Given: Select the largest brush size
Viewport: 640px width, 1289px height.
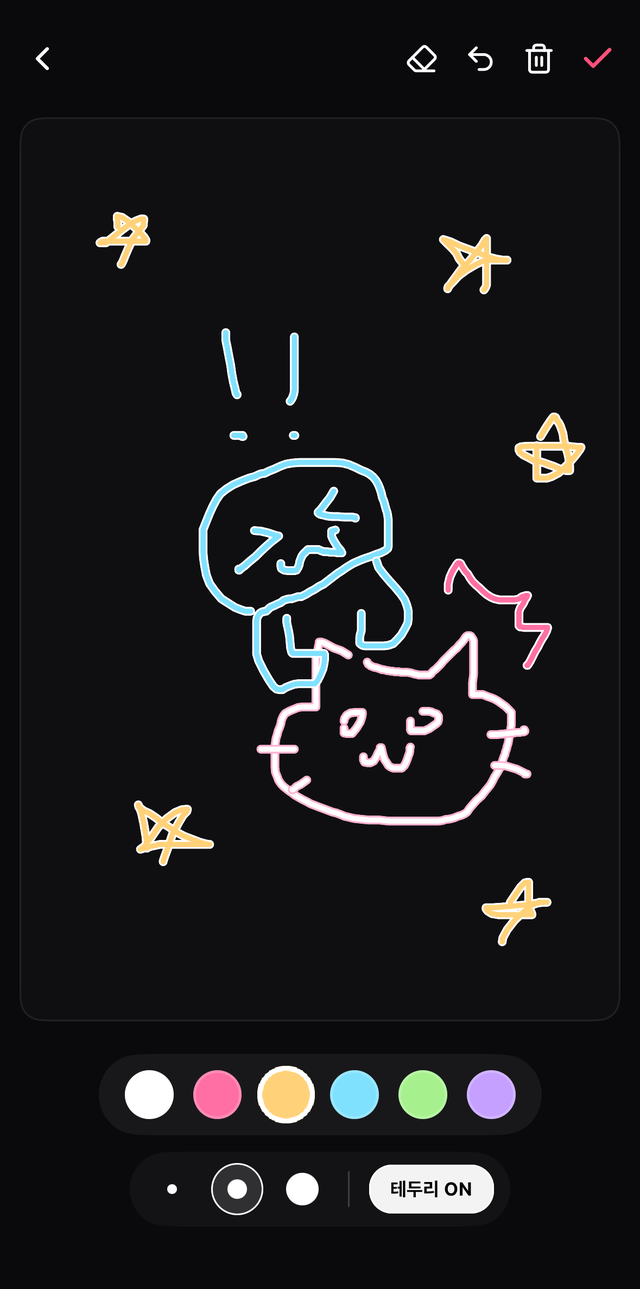Looking at the screenshot, I should tap(302, 1189).
